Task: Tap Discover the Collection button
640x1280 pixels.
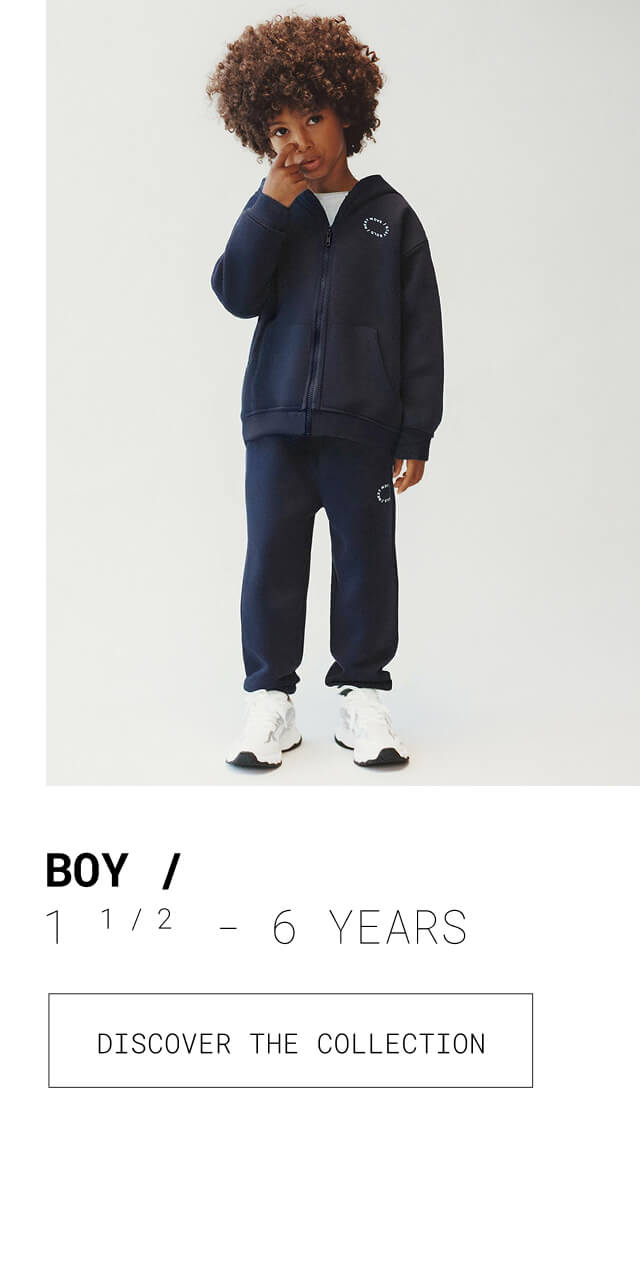Action: [290, 1040]
